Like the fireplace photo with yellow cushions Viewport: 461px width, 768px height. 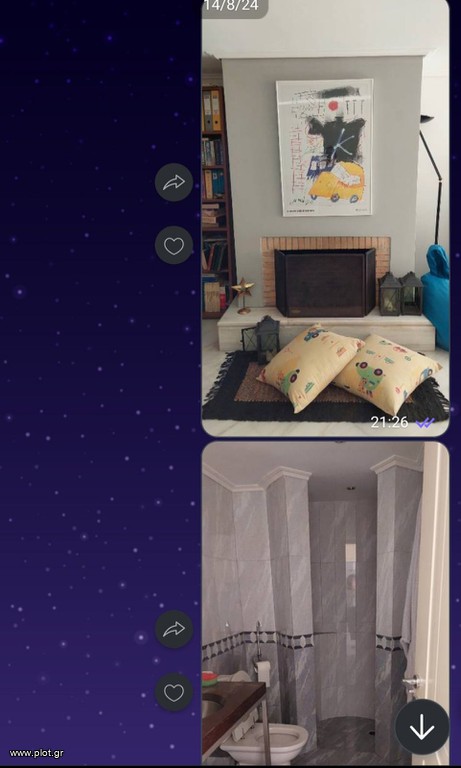(x=174, y=245)
